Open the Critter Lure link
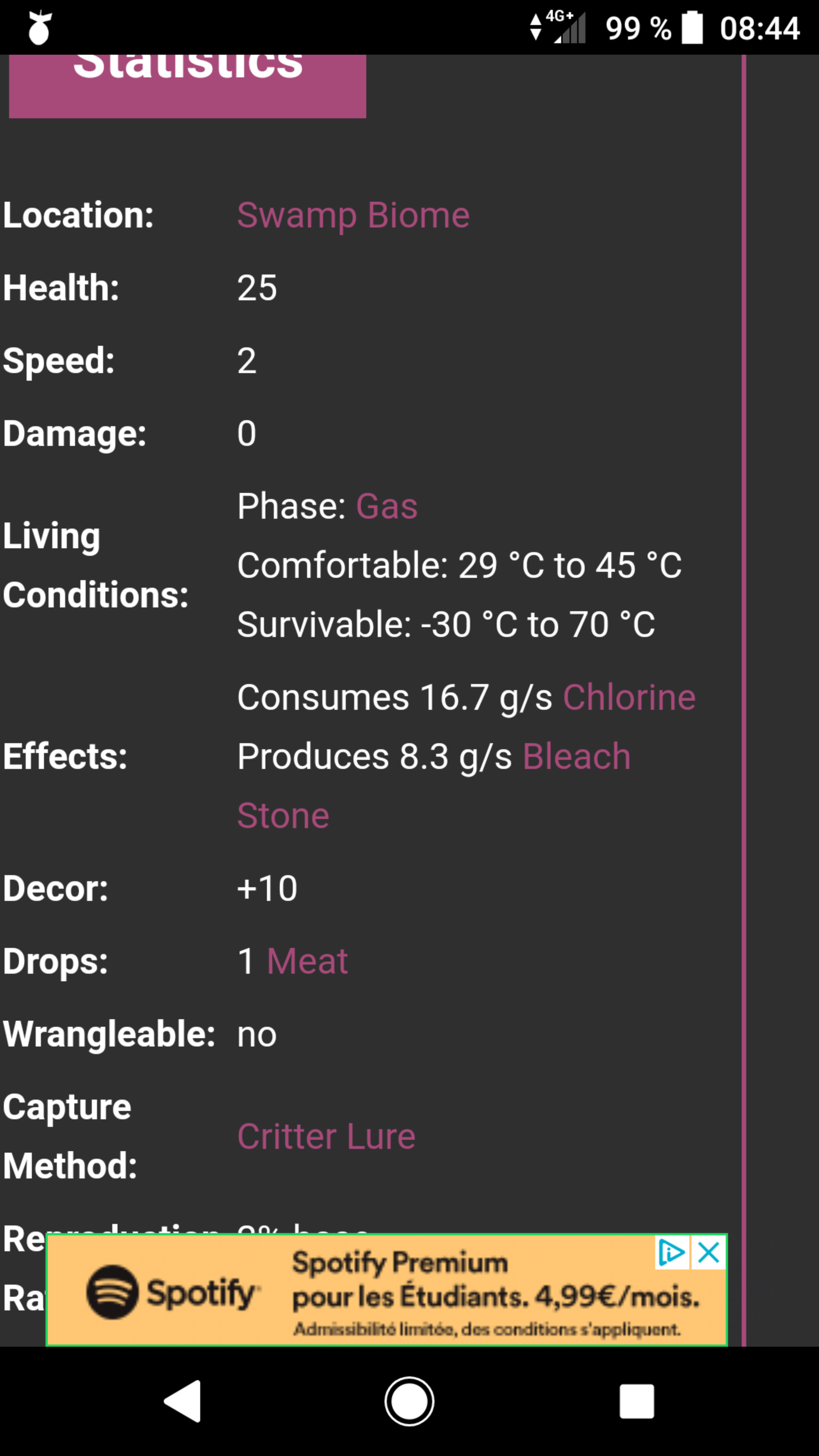This screenshot has width=819, height=1456. click(326, 1136)
